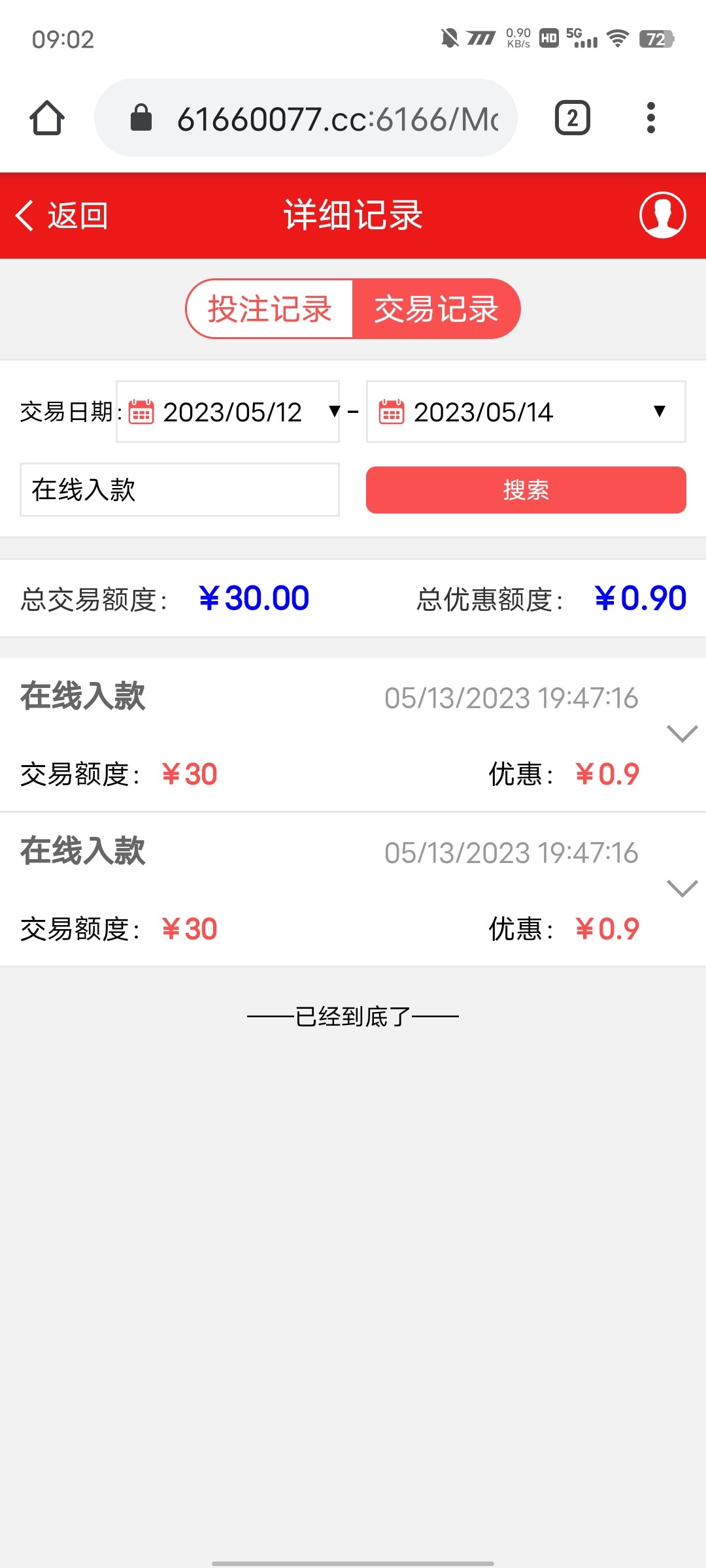The image size is (706, 1568).
Task: Expand the second 在线入款 record chevron
Action: (x=680, y=888)
